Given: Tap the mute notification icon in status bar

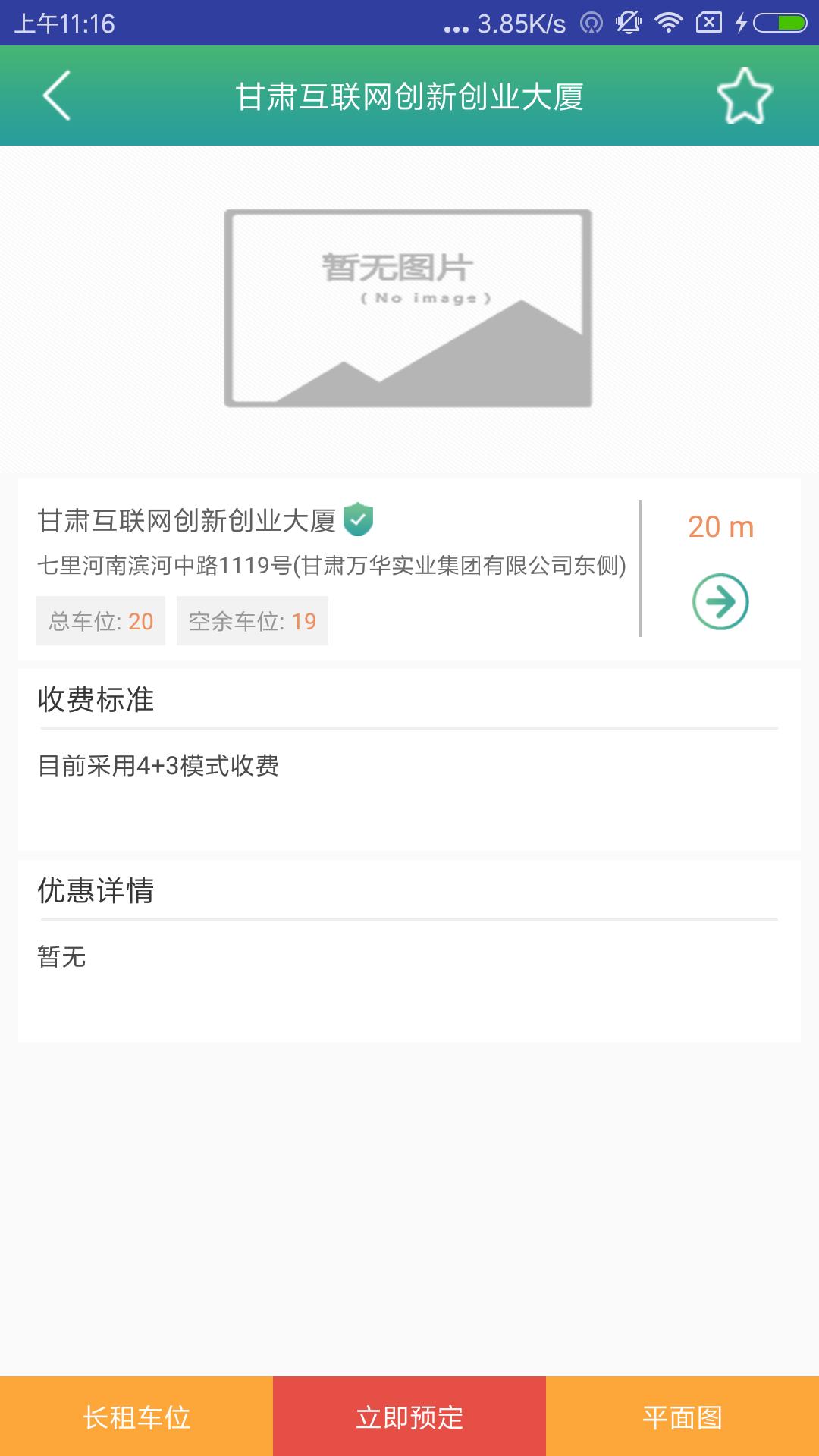Looking at the screenshot, I should pyautogui.click(x=629, y=23).
